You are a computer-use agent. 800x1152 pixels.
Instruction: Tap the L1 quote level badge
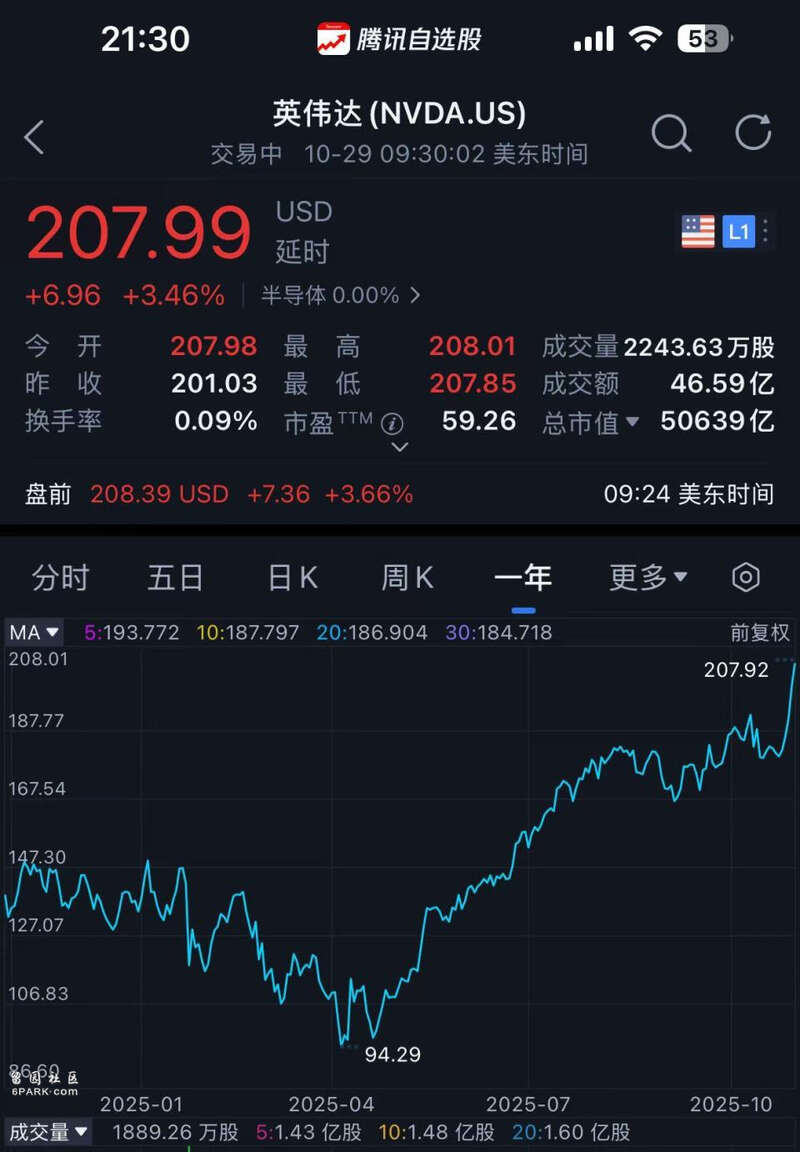click(738, 232)
